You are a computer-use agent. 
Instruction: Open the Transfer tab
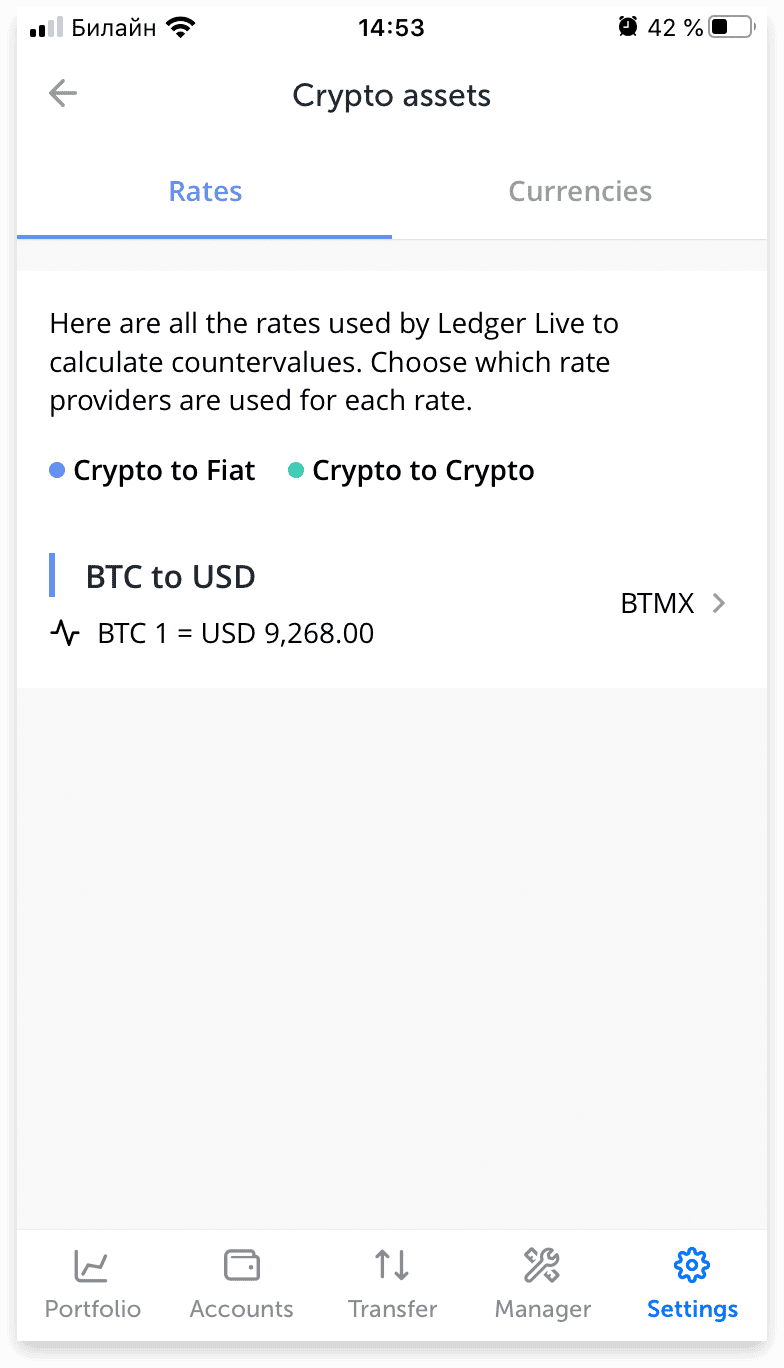(392, 1284)
